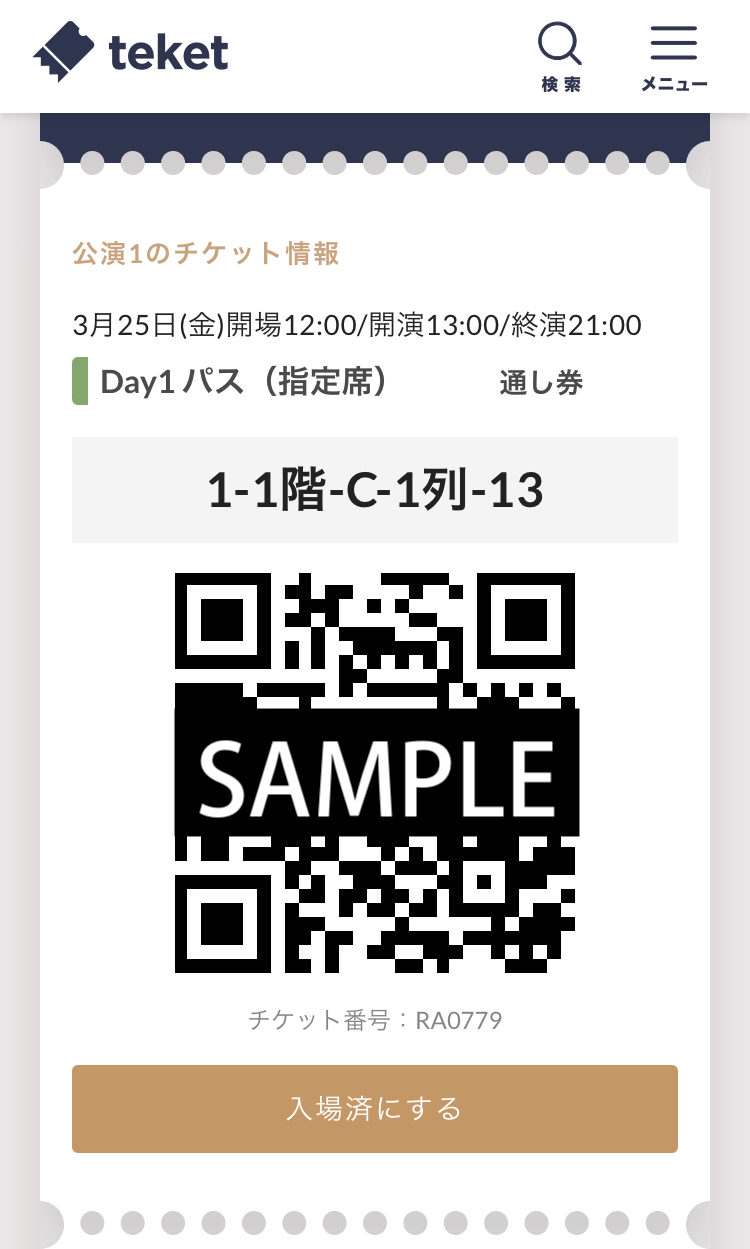Select the Day1 パス（指定席）ticket type
The image size is (750, 1249).
(245, 381)
